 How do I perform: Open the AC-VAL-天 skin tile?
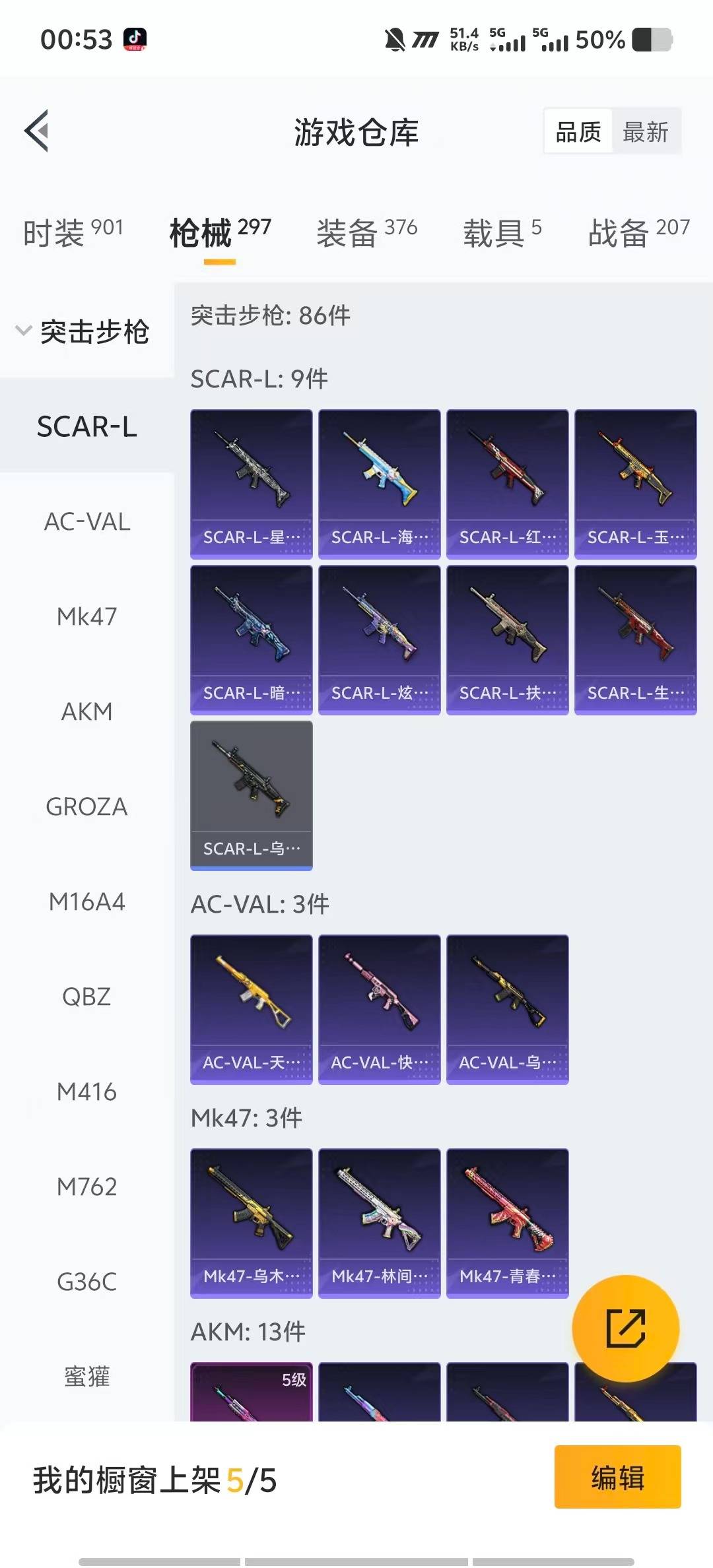tap(251, 1009)
